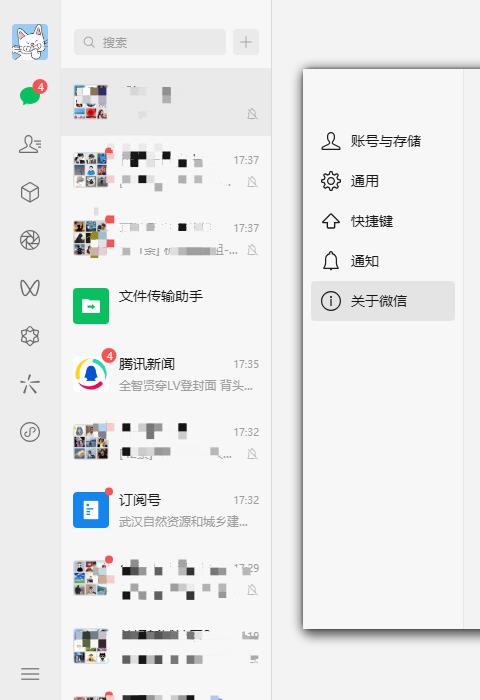Tap the plus button beside search
480x700 pixels.
pos(246,42)
